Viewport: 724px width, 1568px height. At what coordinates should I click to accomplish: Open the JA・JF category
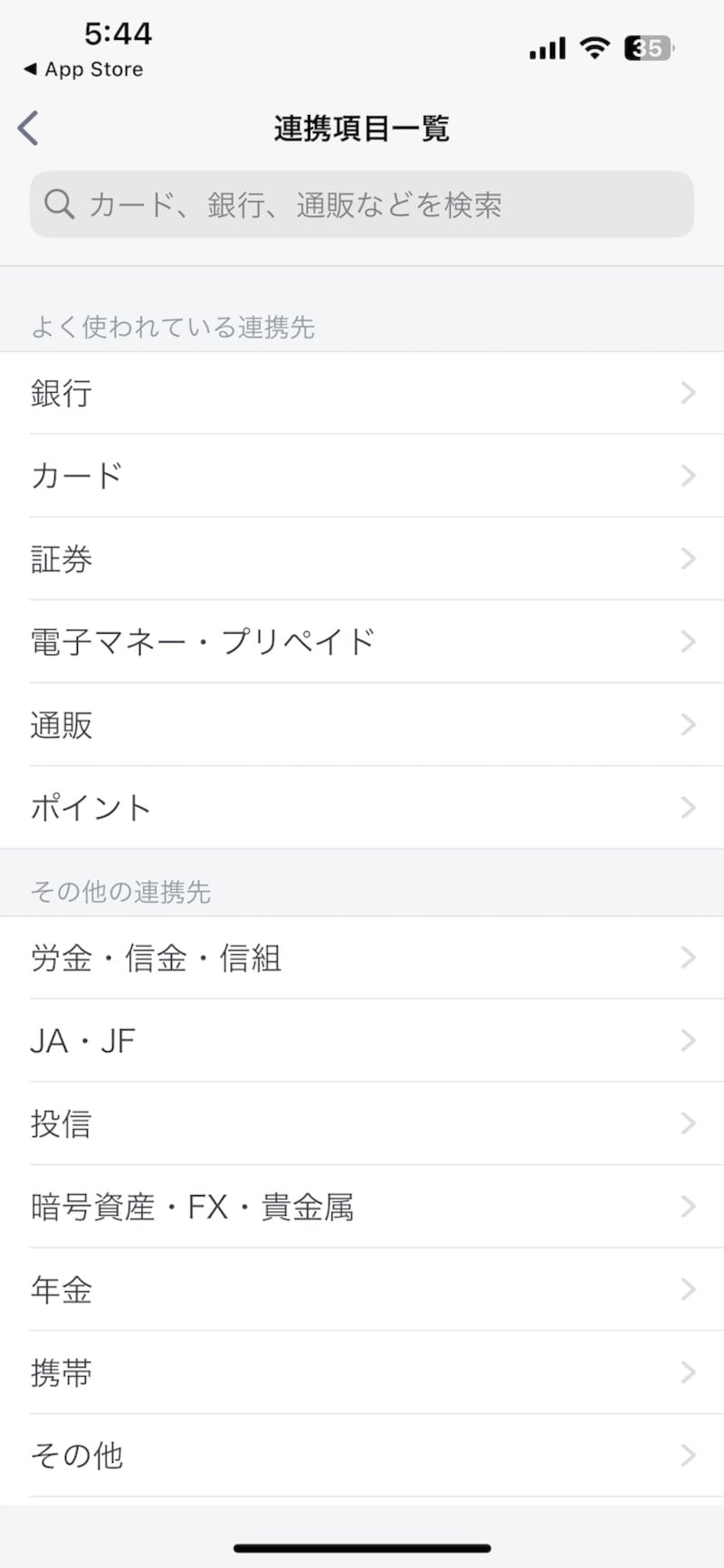coord(362,1040)
